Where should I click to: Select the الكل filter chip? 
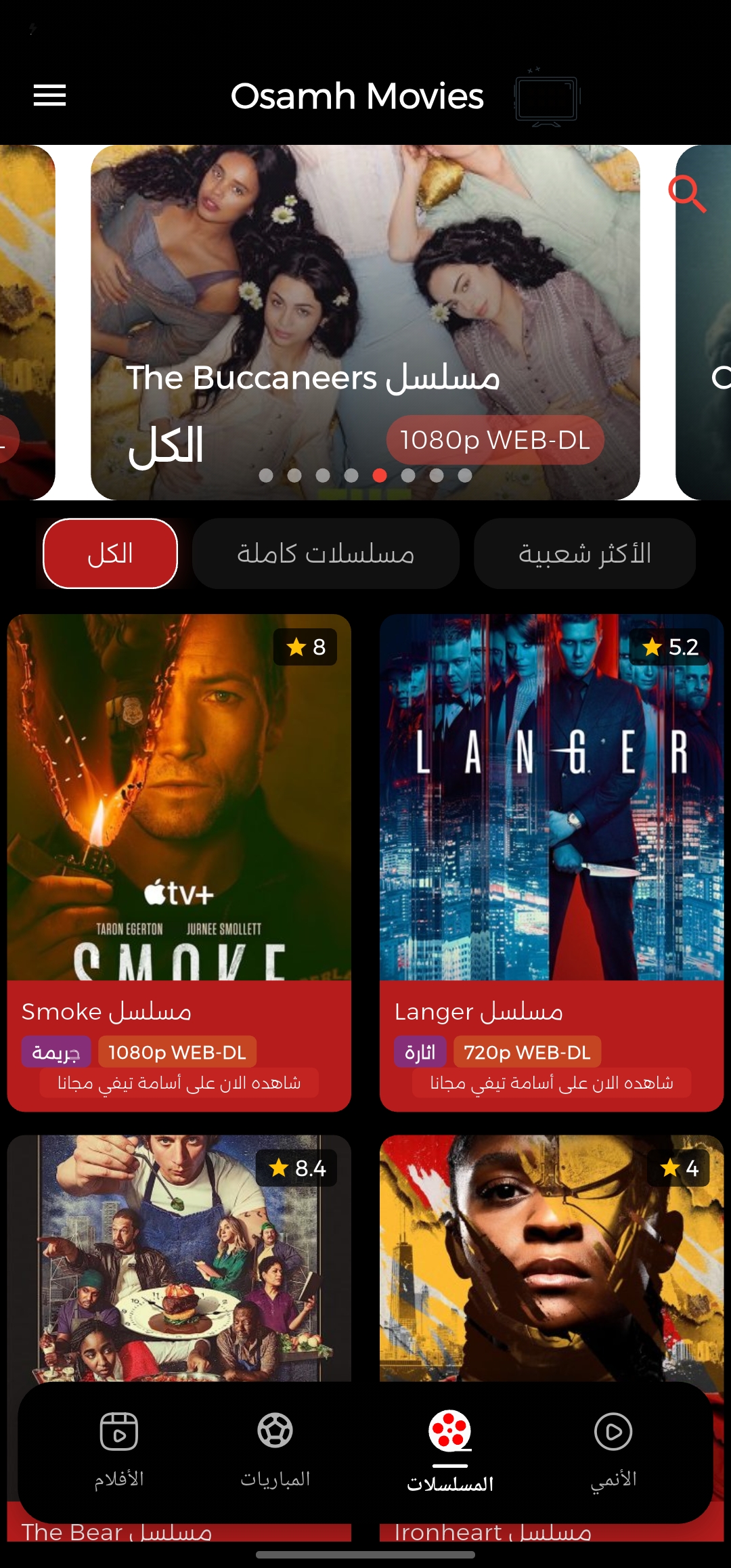(x=110, y=554)
